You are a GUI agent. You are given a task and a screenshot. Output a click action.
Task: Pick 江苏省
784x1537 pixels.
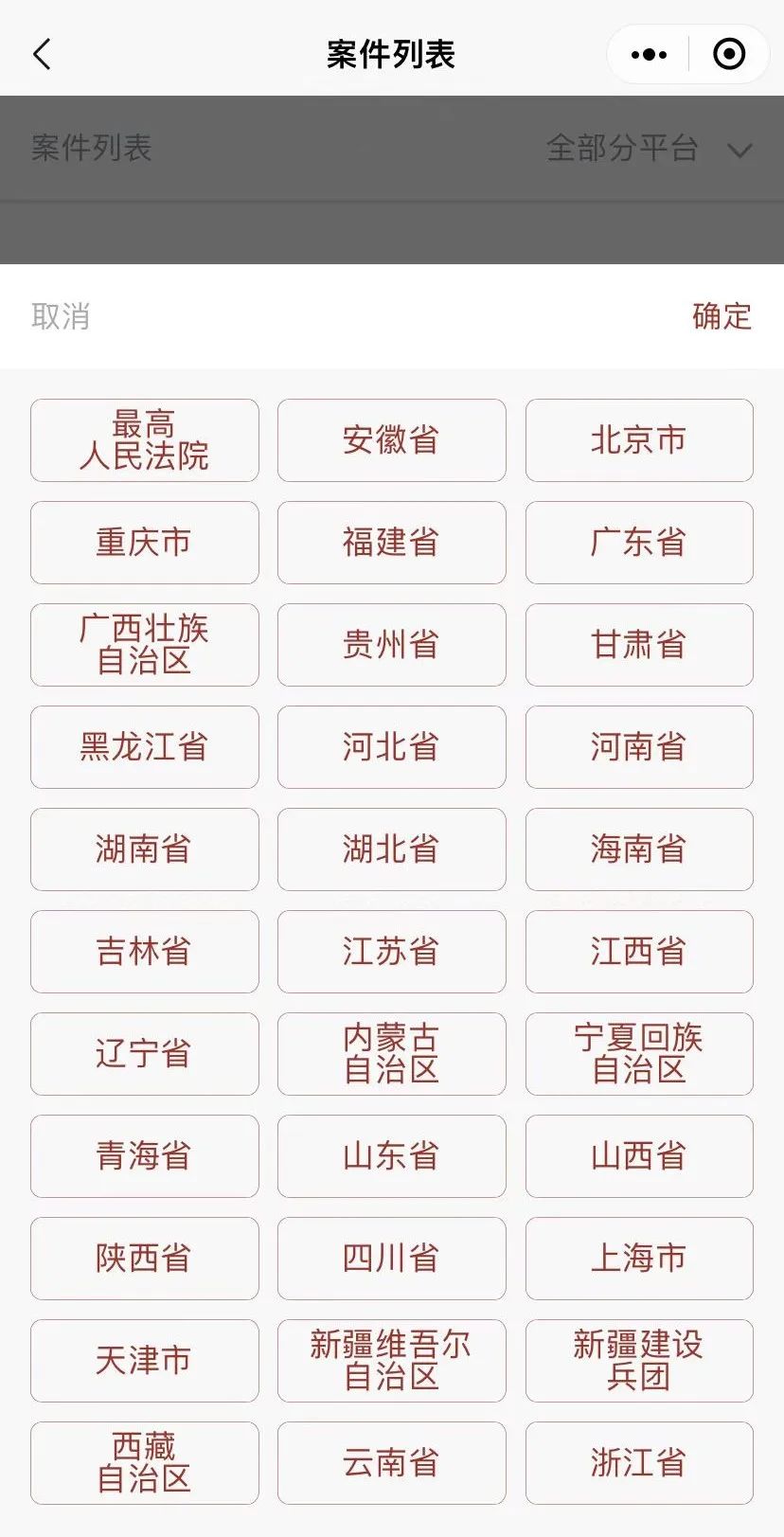[x=392, y=952]
